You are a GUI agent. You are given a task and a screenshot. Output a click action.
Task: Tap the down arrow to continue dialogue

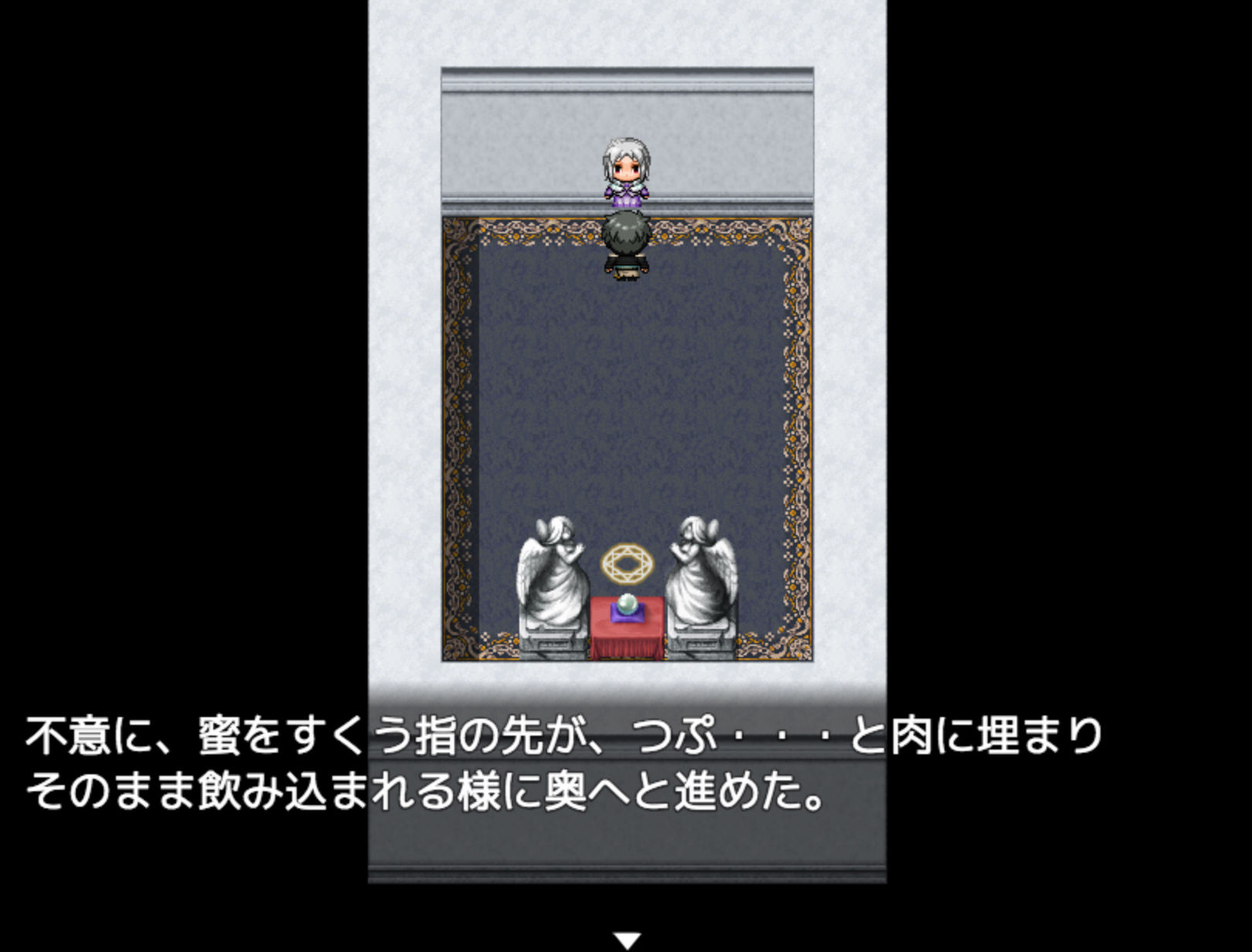pos(628,940)
